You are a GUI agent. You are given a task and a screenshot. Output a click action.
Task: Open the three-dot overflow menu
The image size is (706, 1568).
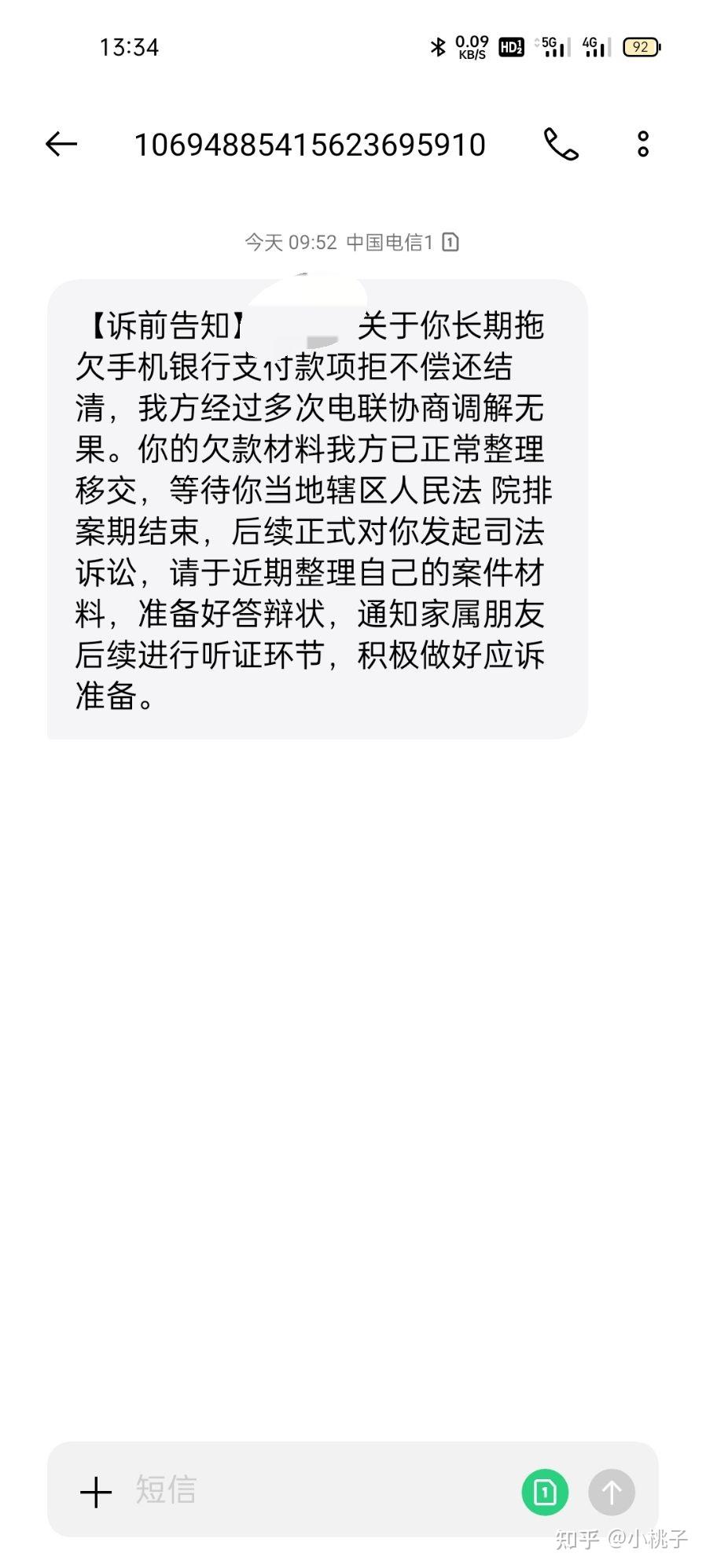643,144
